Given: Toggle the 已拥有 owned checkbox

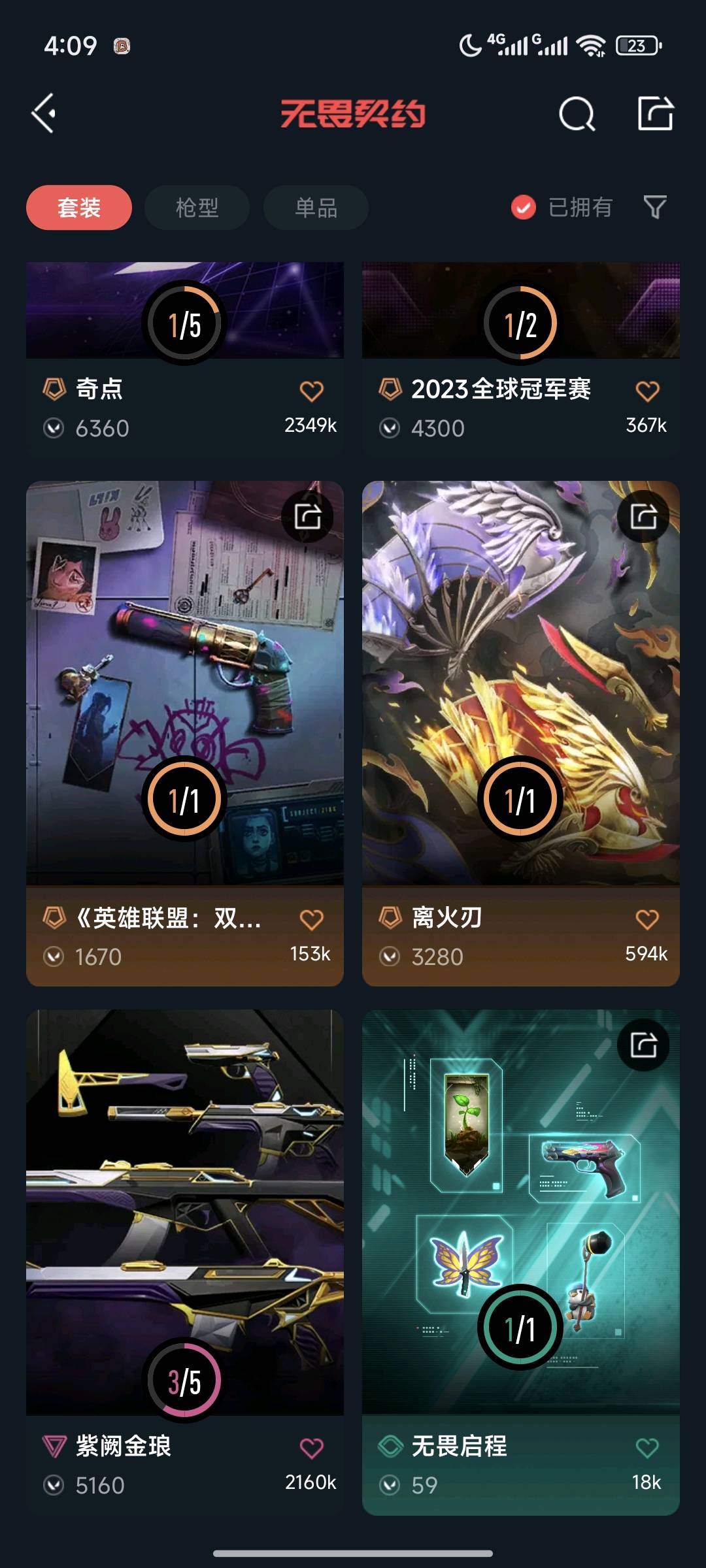Looking at the screenshot, I should coord(524,208).
